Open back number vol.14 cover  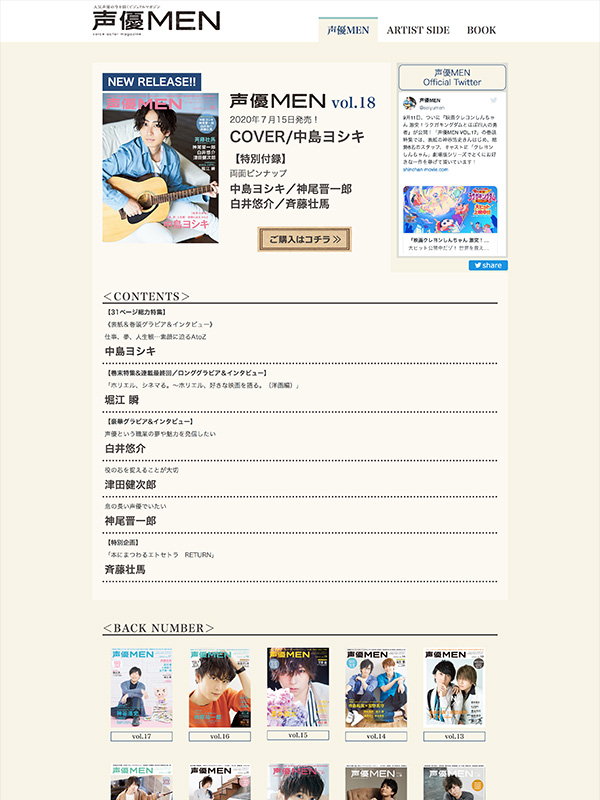coord(376,687)
